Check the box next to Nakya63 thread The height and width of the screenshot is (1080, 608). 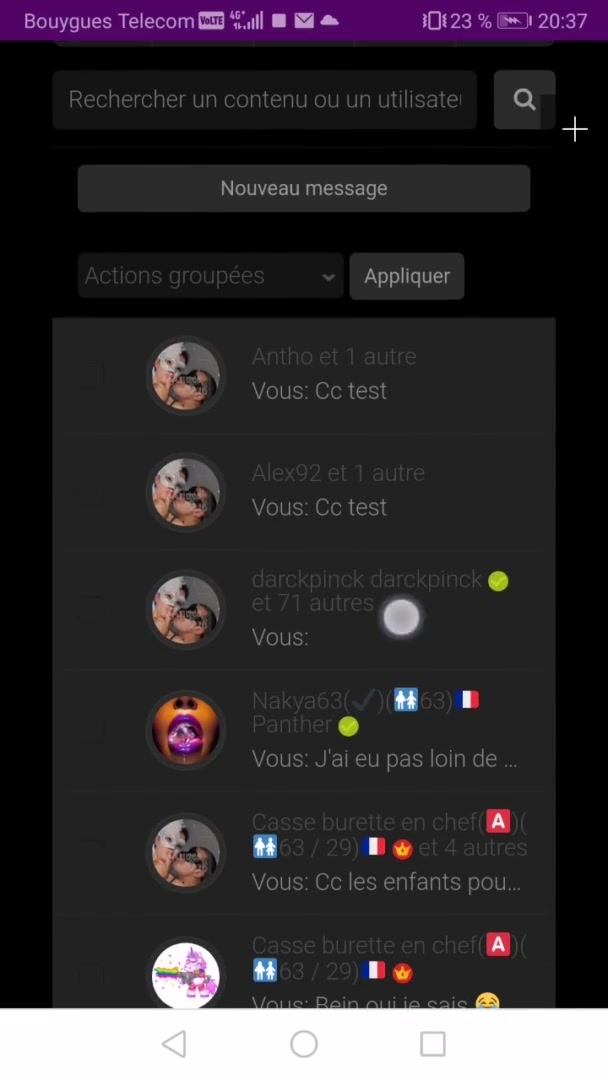click(x=91, y=730)
